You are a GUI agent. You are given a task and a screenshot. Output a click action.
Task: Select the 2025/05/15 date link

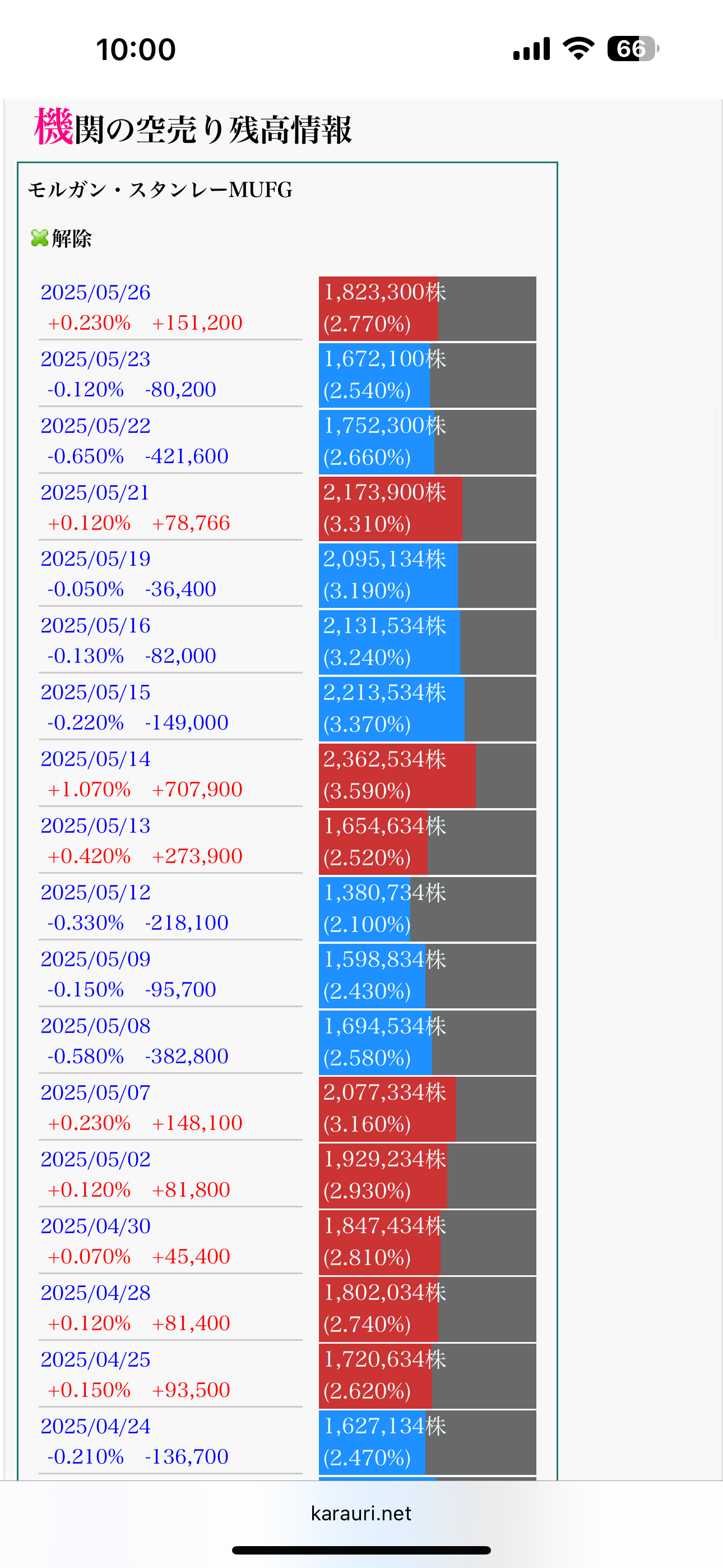(95, 692)
